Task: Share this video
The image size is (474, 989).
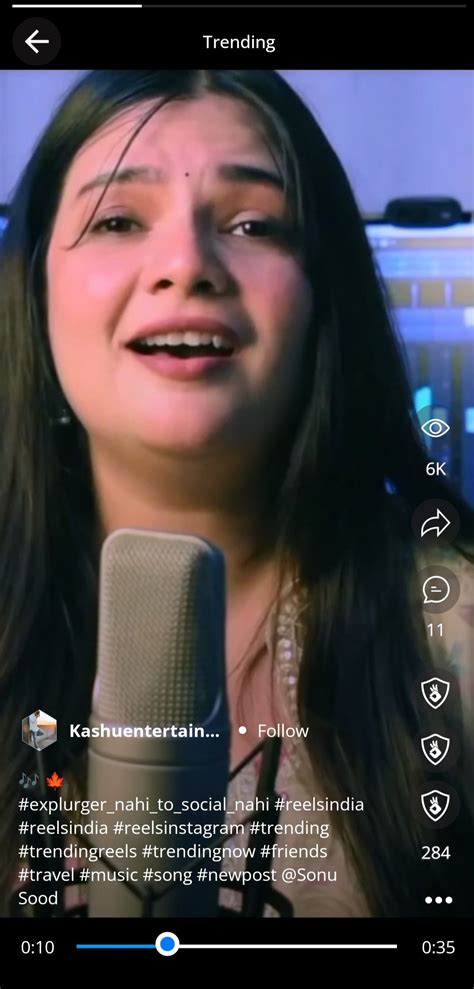Action: [x=435, y=524]
